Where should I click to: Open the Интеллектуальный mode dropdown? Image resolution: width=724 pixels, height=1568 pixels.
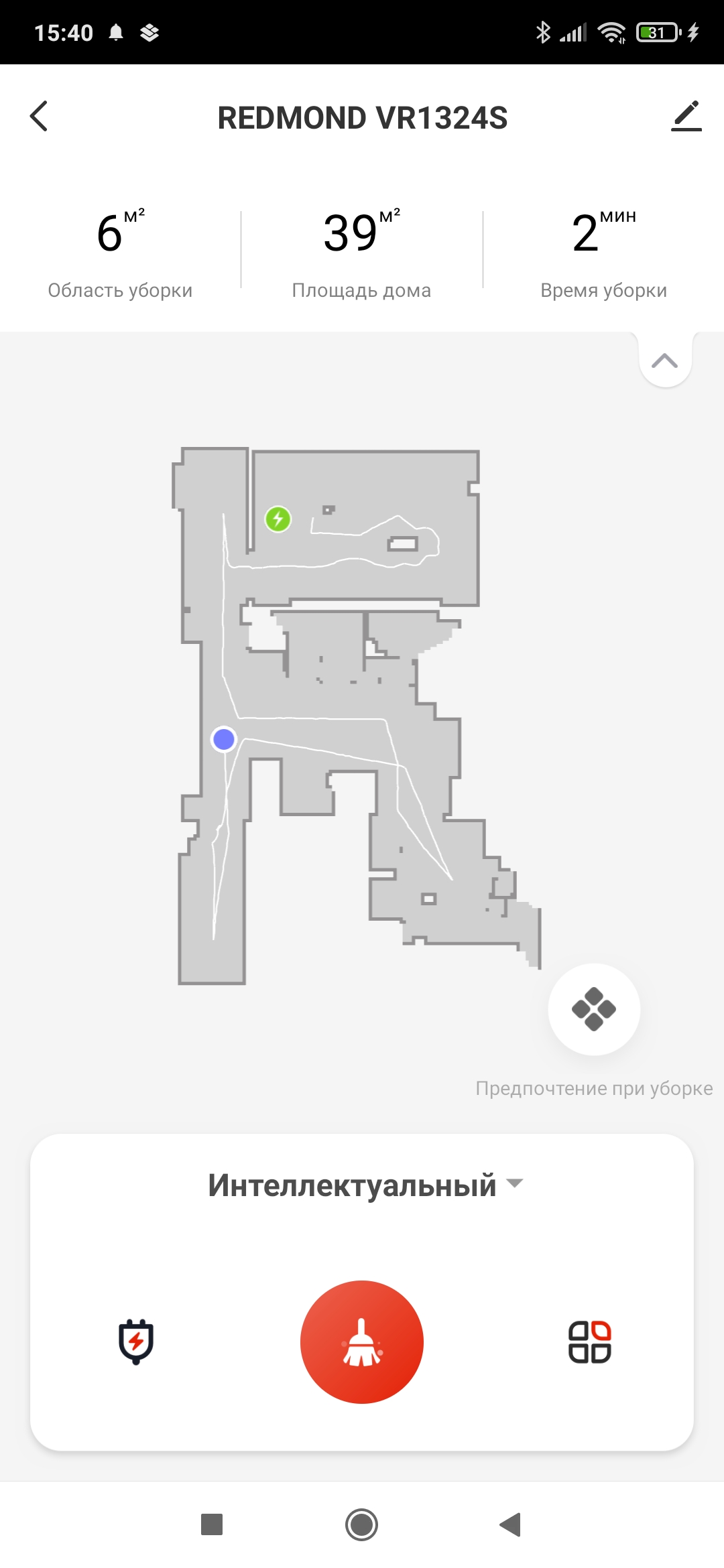(x=365, y=1185)
